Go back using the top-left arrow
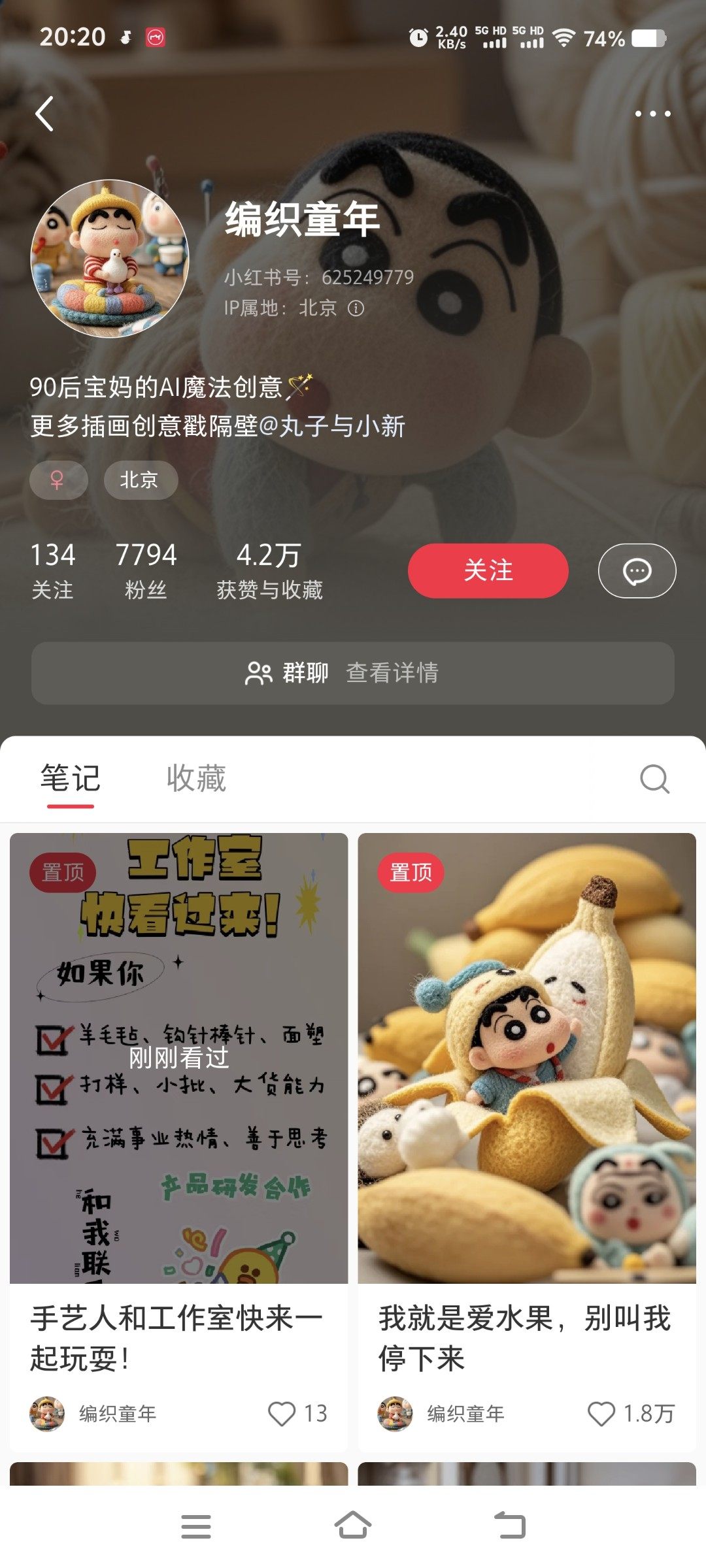The height and width of the screenshot is (1568, 706). pyautogui.click(x=44, y=114)
